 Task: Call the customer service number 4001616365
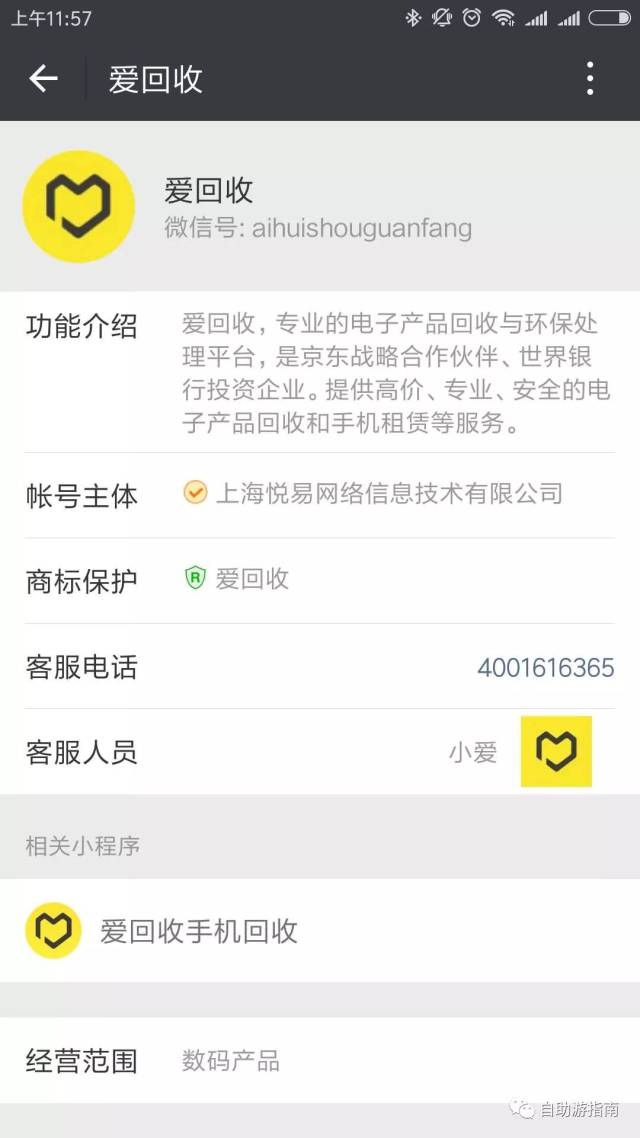(x=545, y=668)
